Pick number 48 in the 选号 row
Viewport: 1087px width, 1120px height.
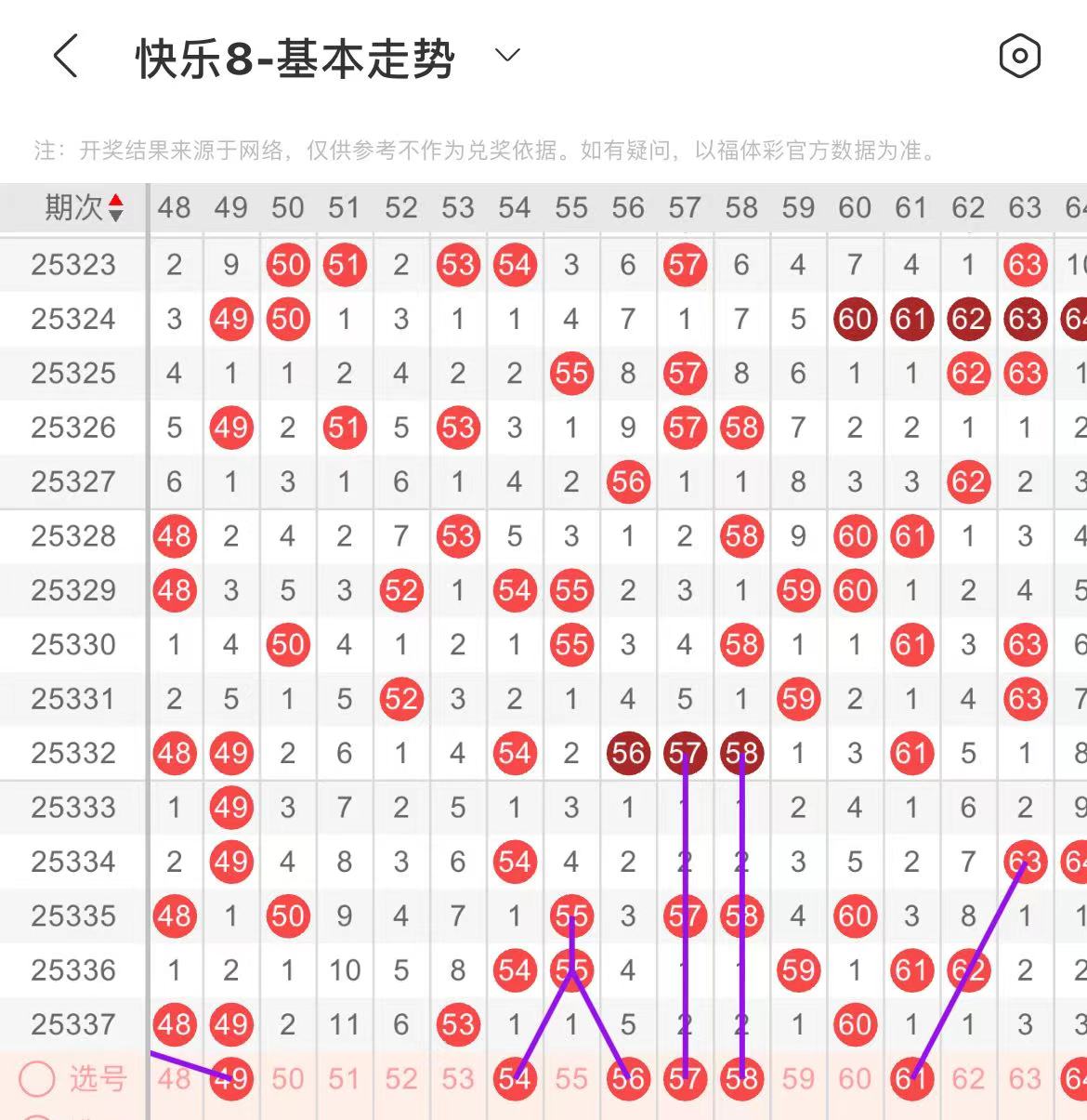(175, 1079)
